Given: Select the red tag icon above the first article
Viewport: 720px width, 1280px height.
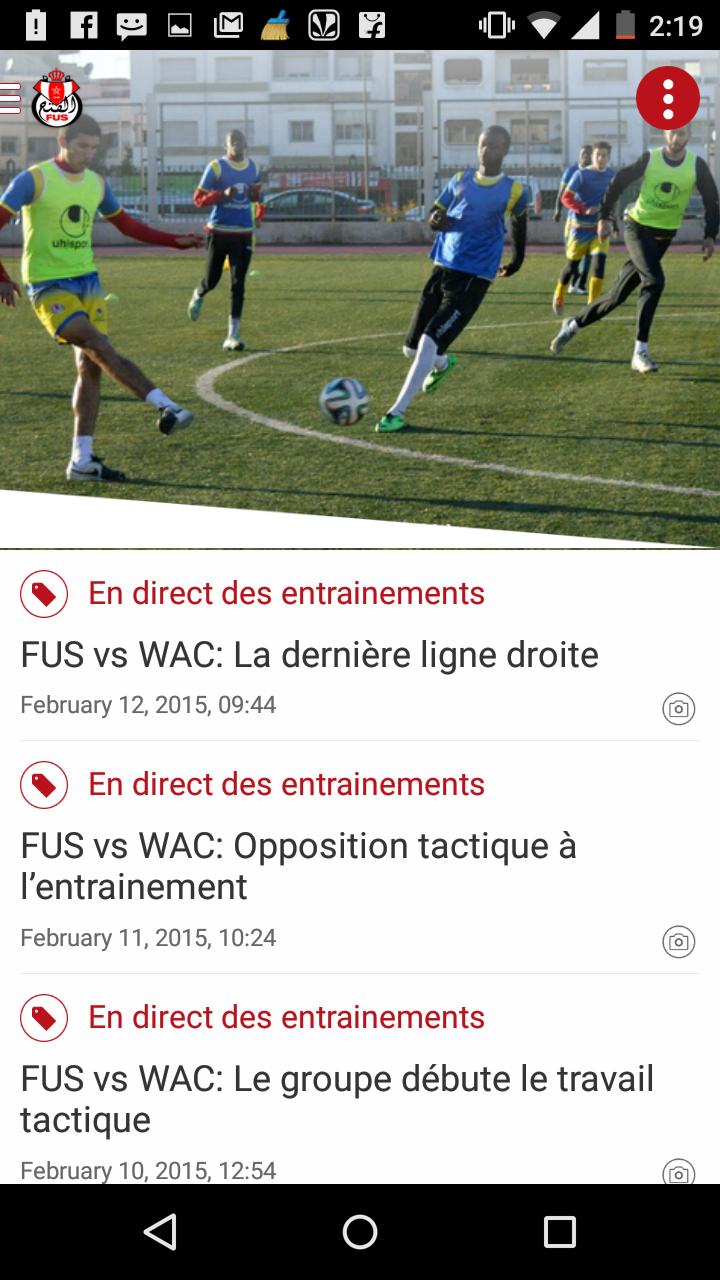Looking at the screenshot, I should pyautogui.click(x=43, y=592).
